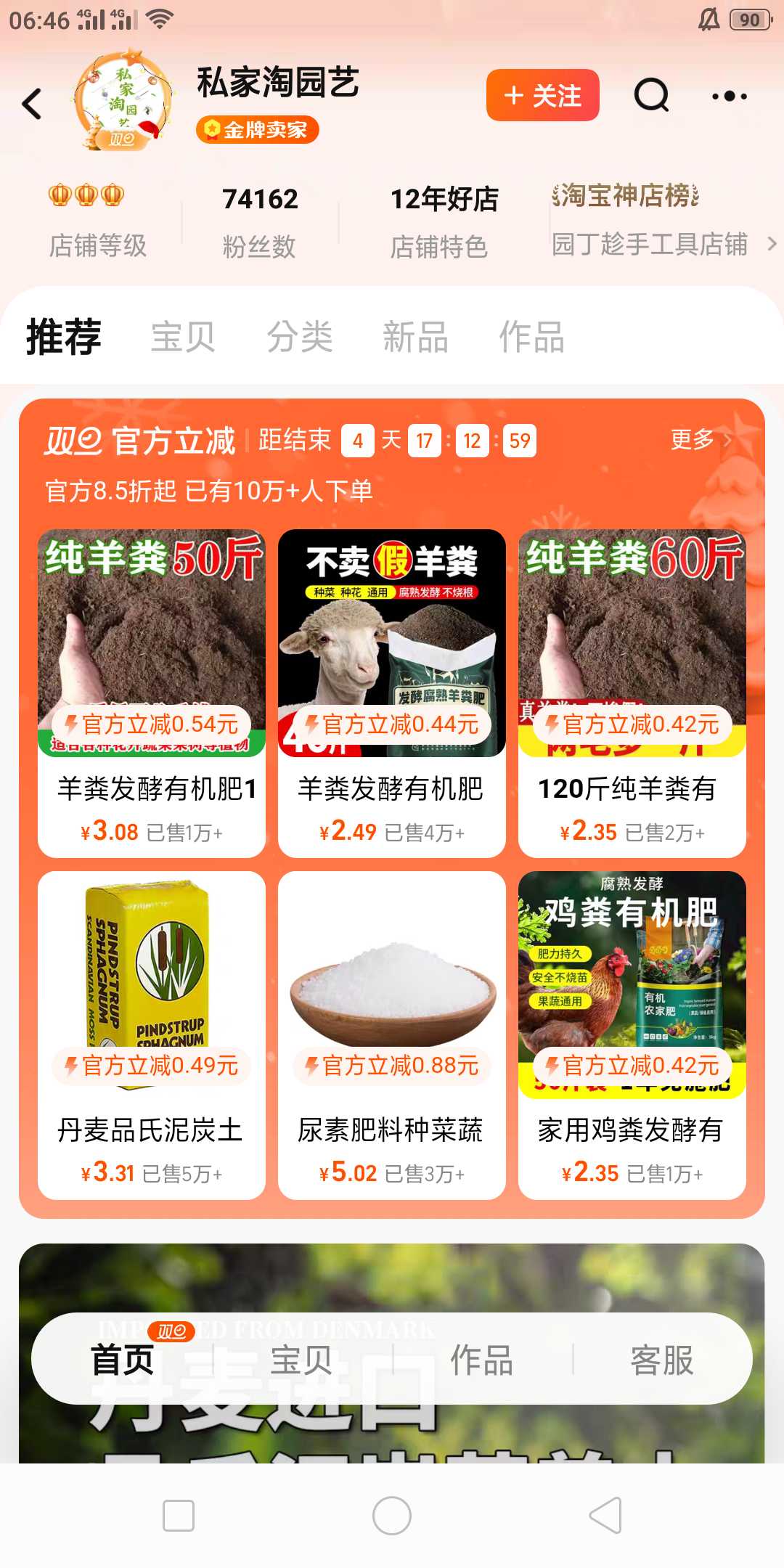Image resolution: width=784 pixels, height=1568 pixels.
Task: Open the 纯羊粪50斤 product card
Action: pyautogui.click(x=152, y=693)
